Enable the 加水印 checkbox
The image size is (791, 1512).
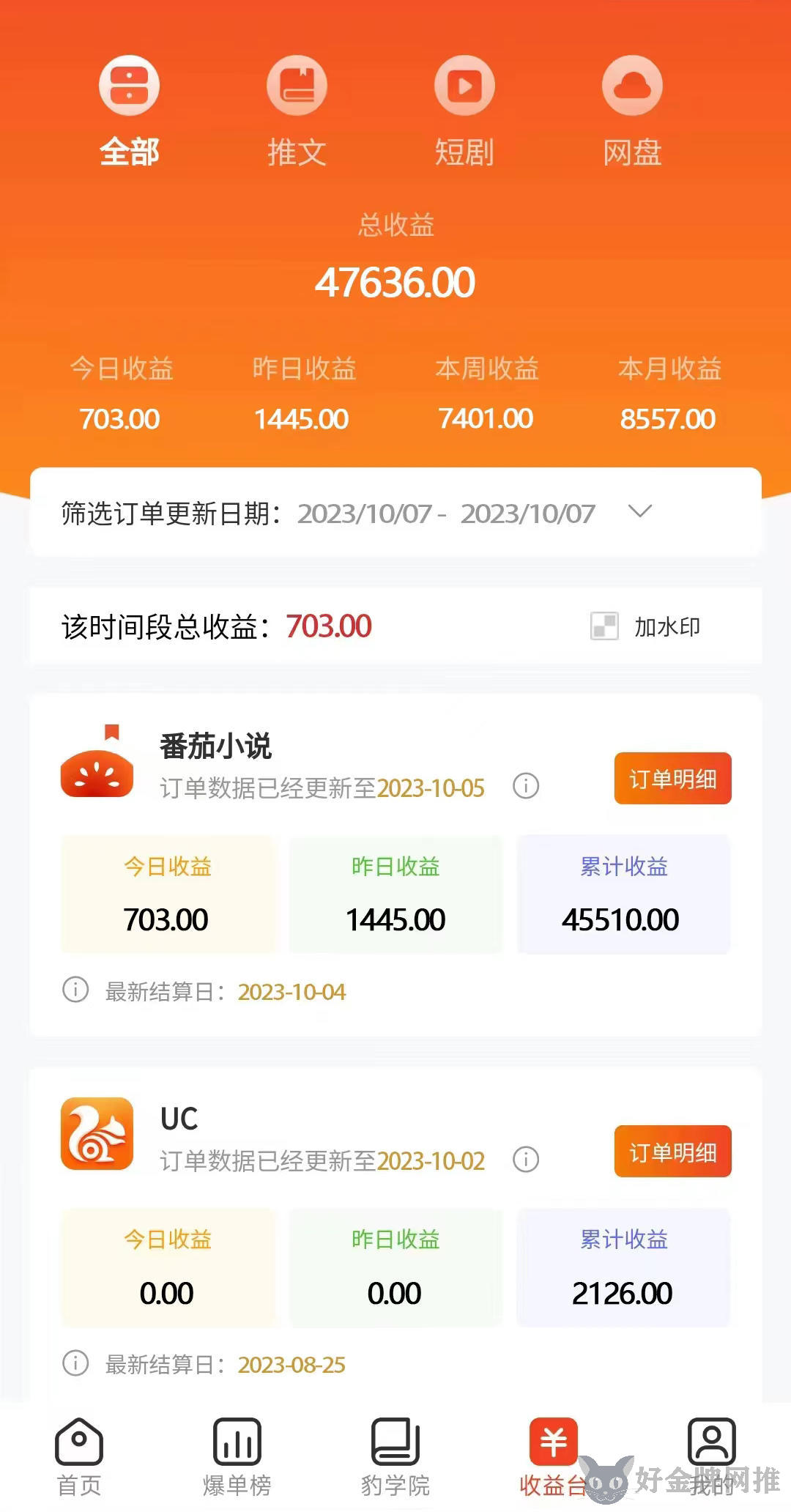pyautogui.click(x=605, y=626)
